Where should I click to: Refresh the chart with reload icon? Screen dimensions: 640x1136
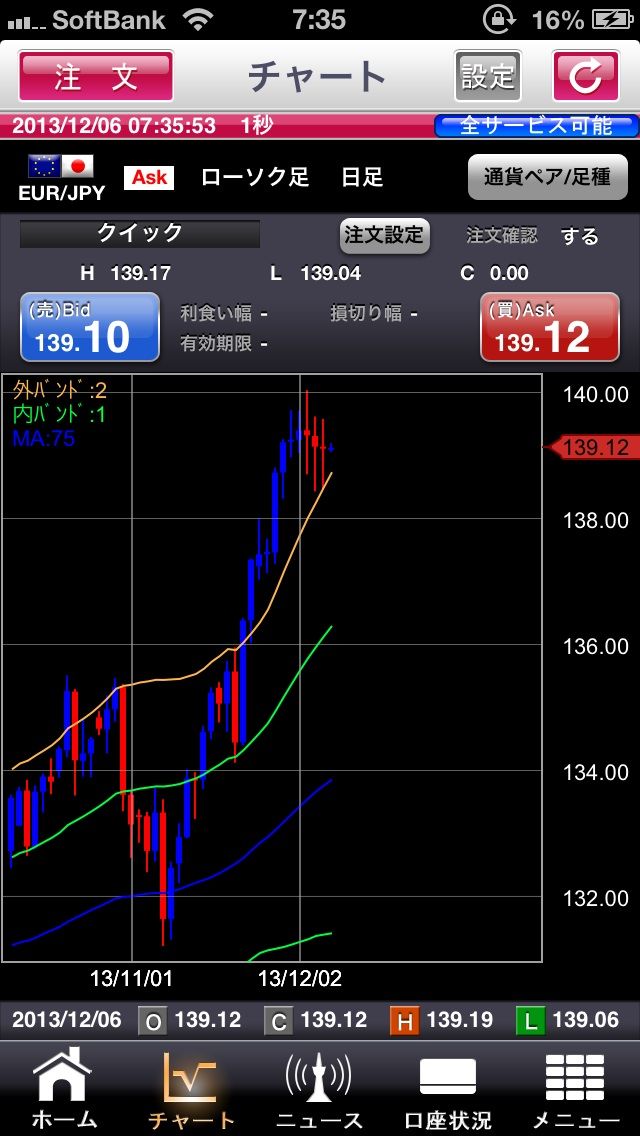pos(586,75)
